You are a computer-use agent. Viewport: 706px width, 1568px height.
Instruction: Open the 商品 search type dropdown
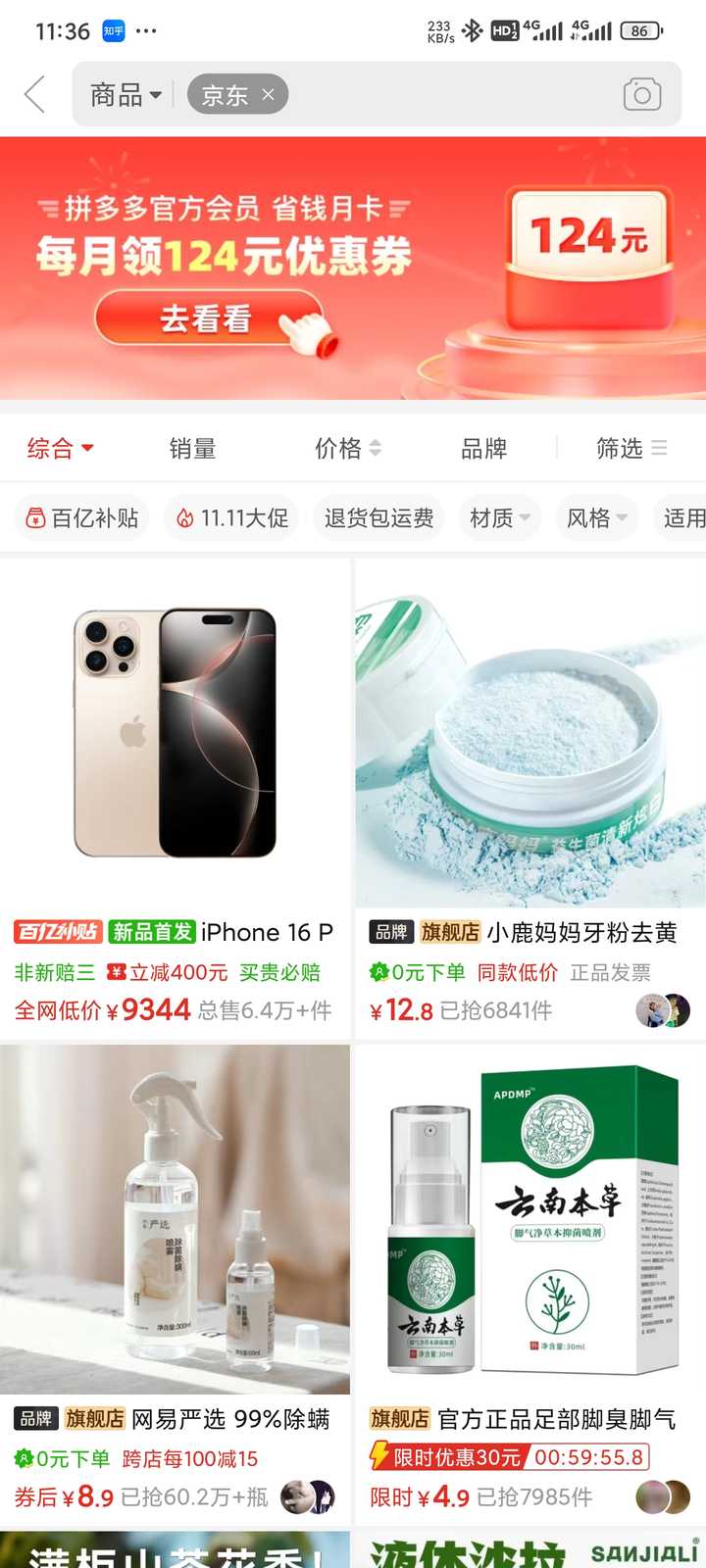126,95
